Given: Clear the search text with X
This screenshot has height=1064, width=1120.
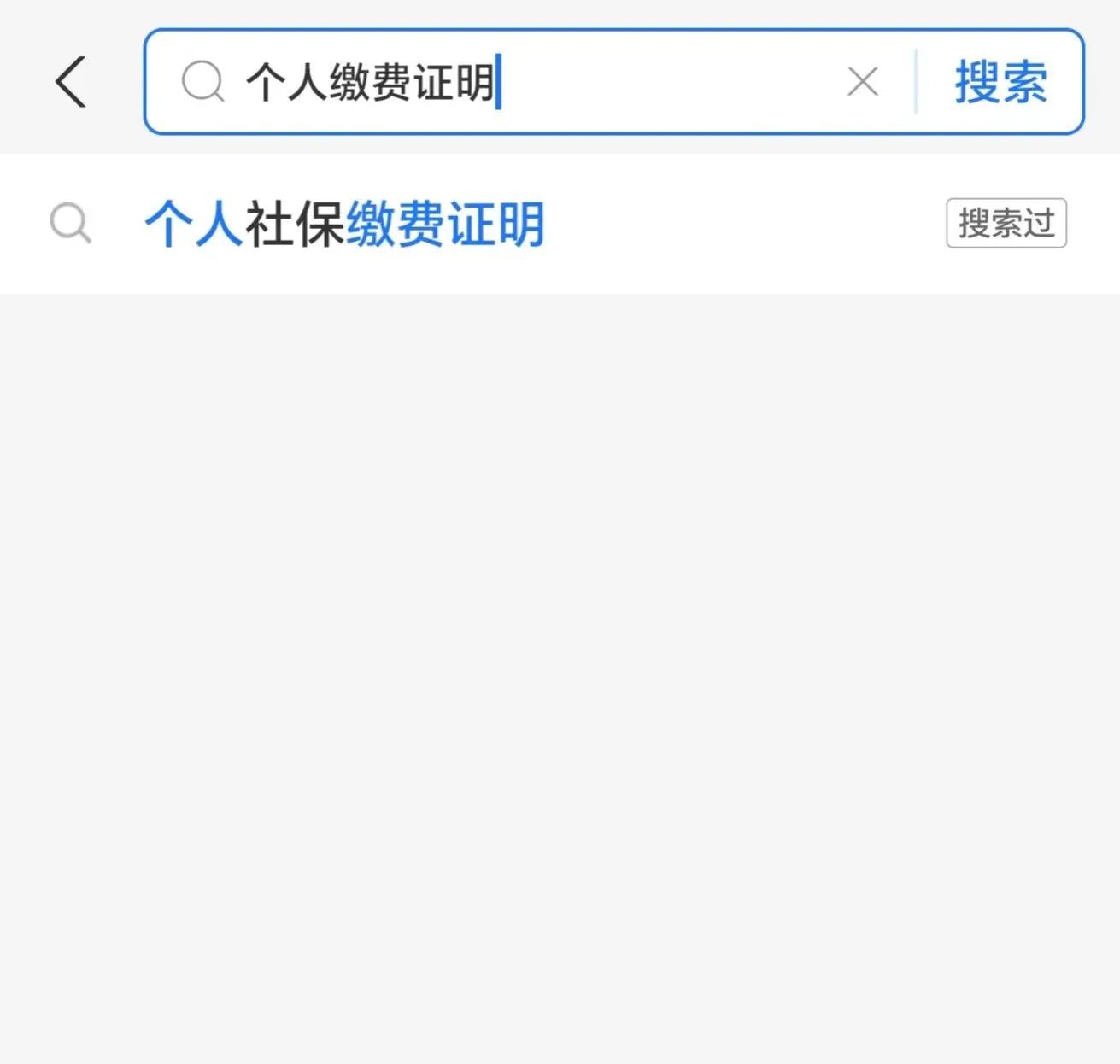Looking at the screenshot, I should pyautogui.click(x=862, y=82).
